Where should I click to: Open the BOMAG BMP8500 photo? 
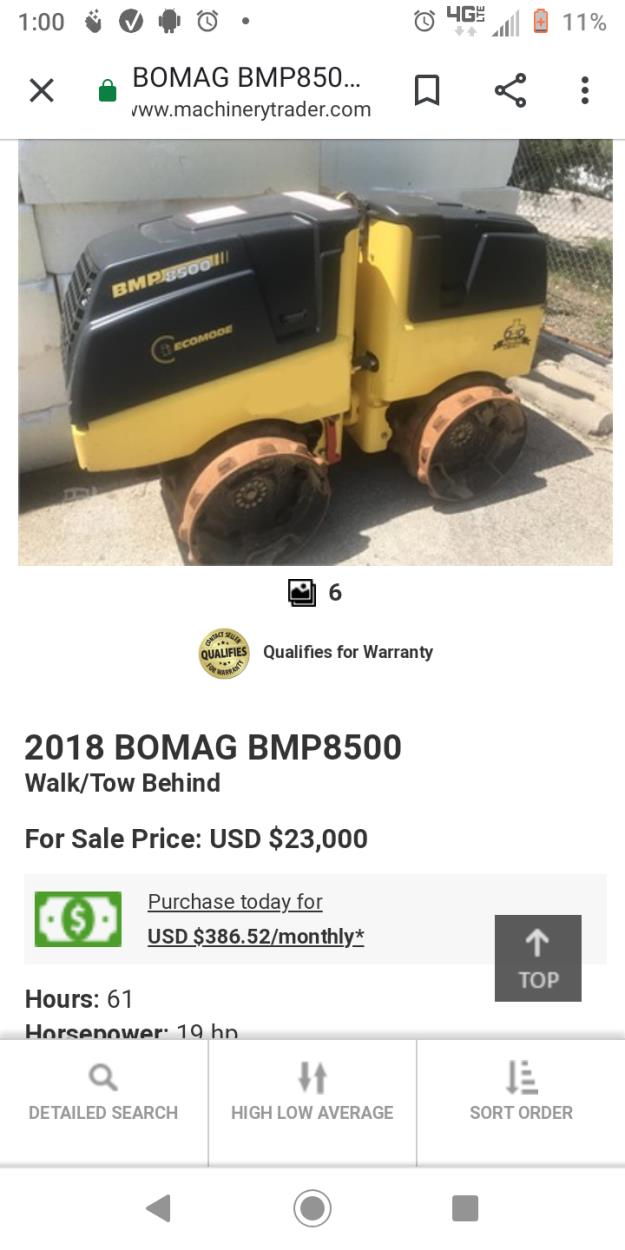point(314,352)
